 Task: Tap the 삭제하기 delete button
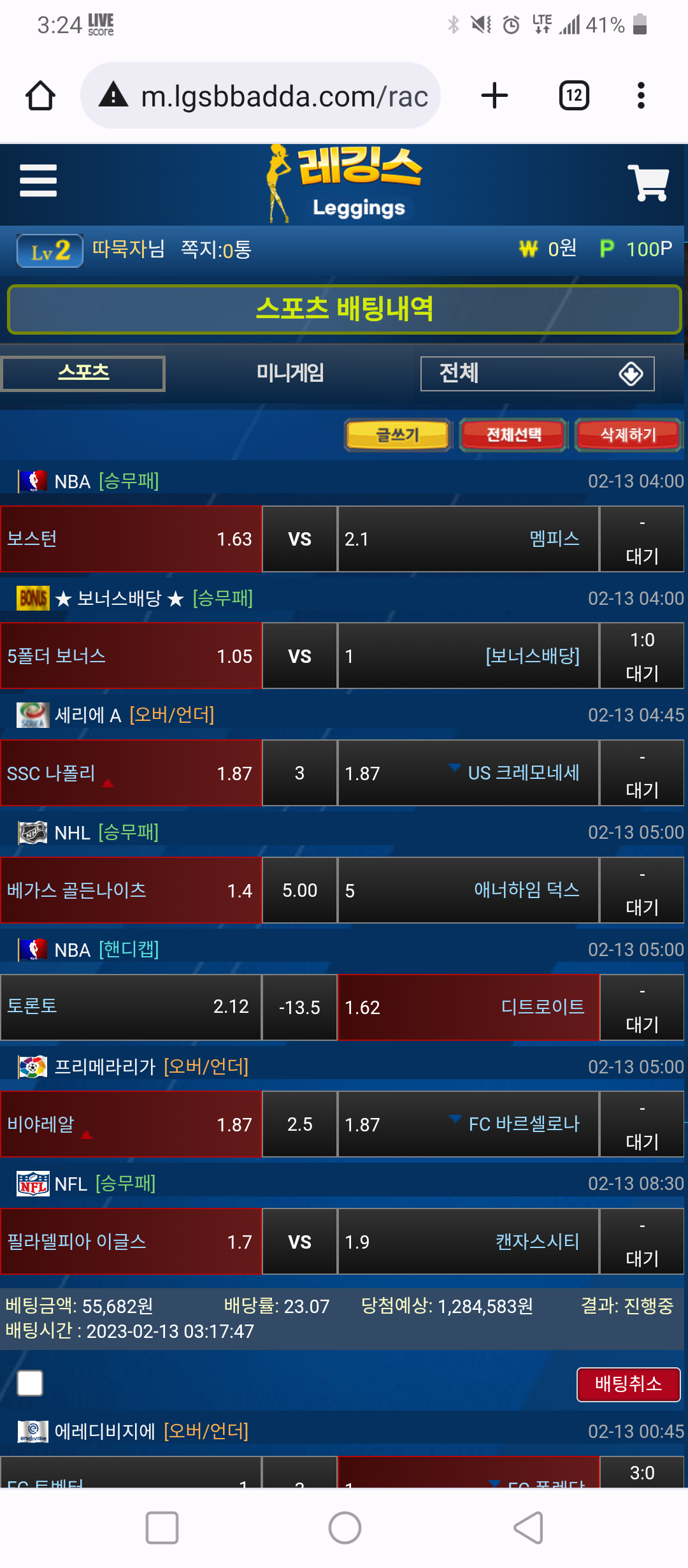pyautogui.click(x=628, y=435)
